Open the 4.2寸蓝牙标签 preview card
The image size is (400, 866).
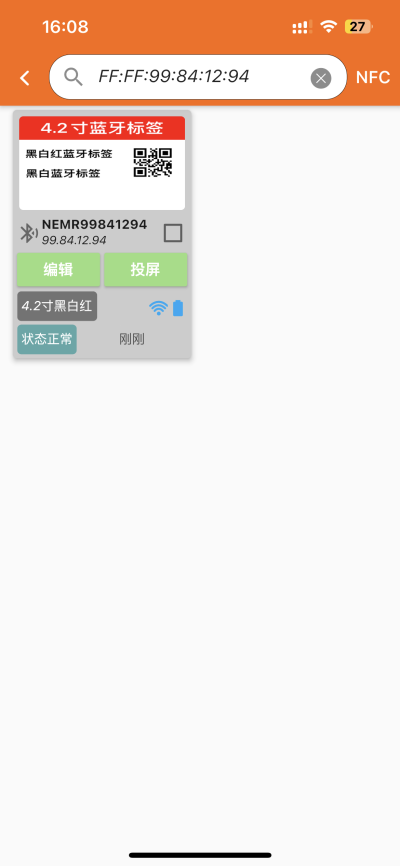tap(102, 163)
